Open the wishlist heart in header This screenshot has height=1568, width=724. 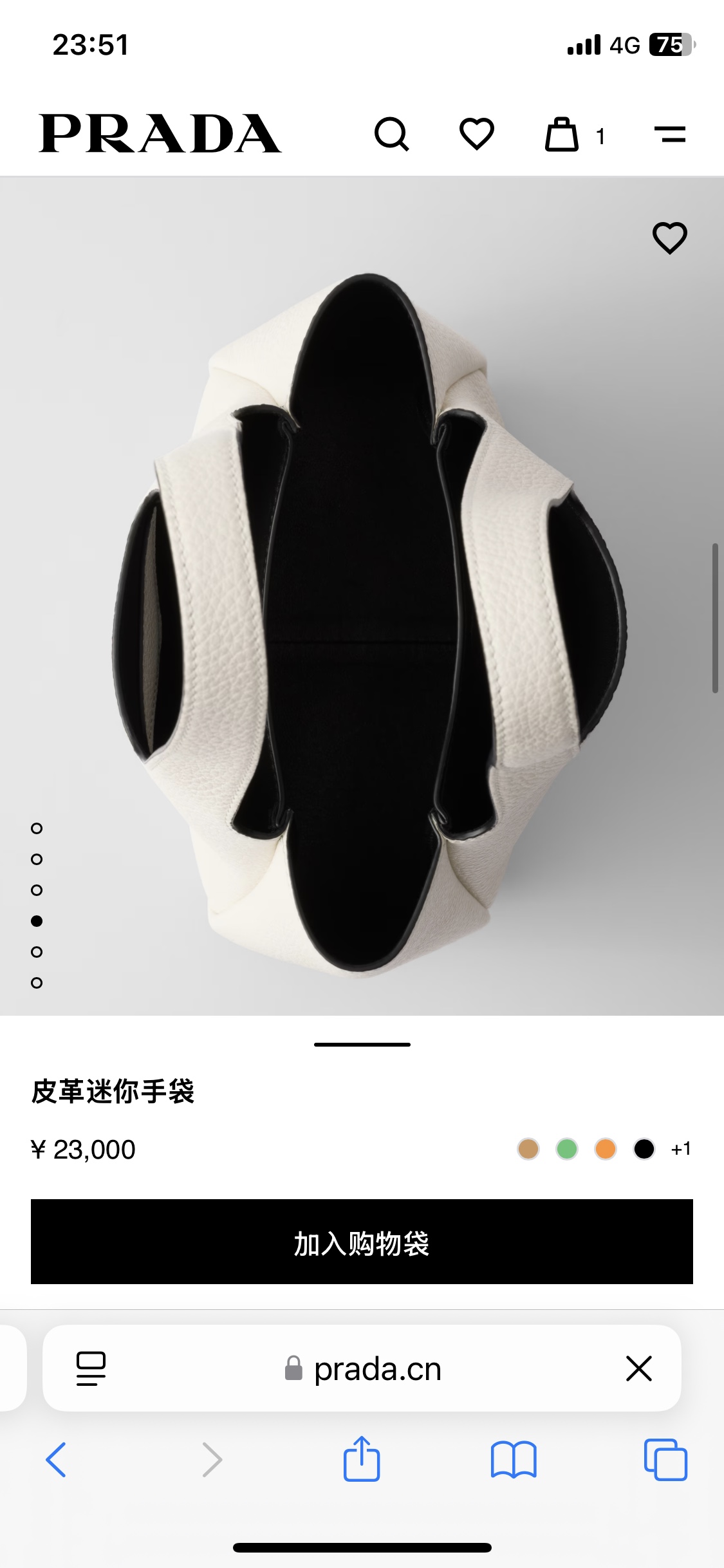[476, 135]
